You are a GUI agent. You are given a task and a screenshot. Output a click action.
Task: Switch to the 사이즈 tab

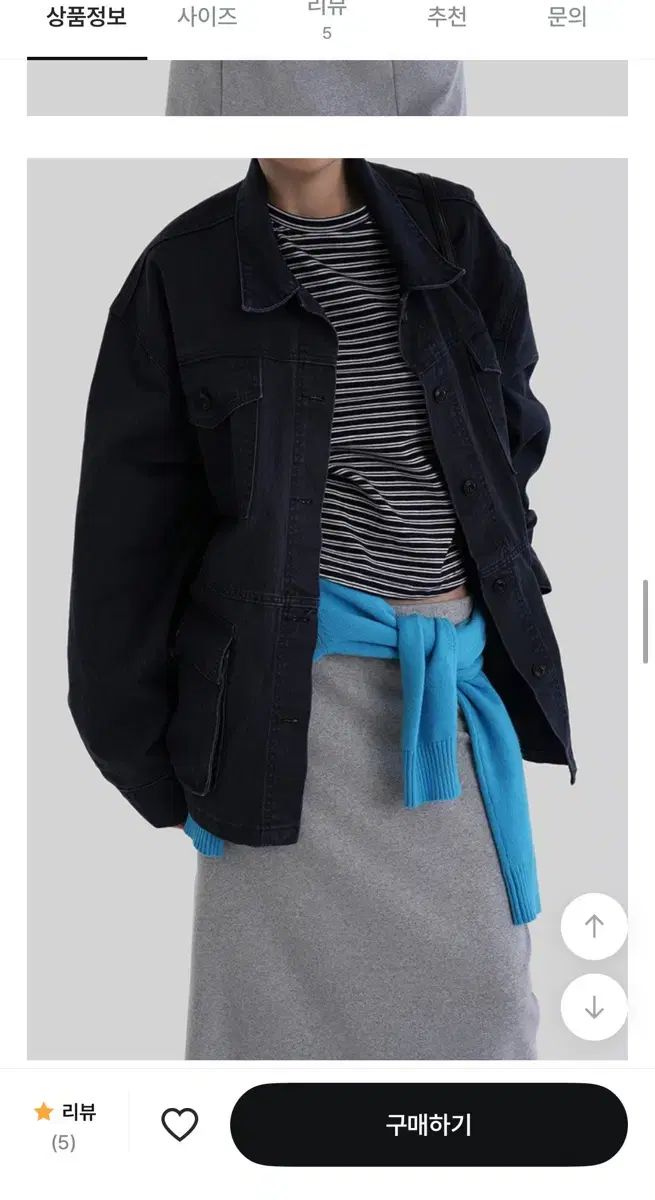point(207,17)
